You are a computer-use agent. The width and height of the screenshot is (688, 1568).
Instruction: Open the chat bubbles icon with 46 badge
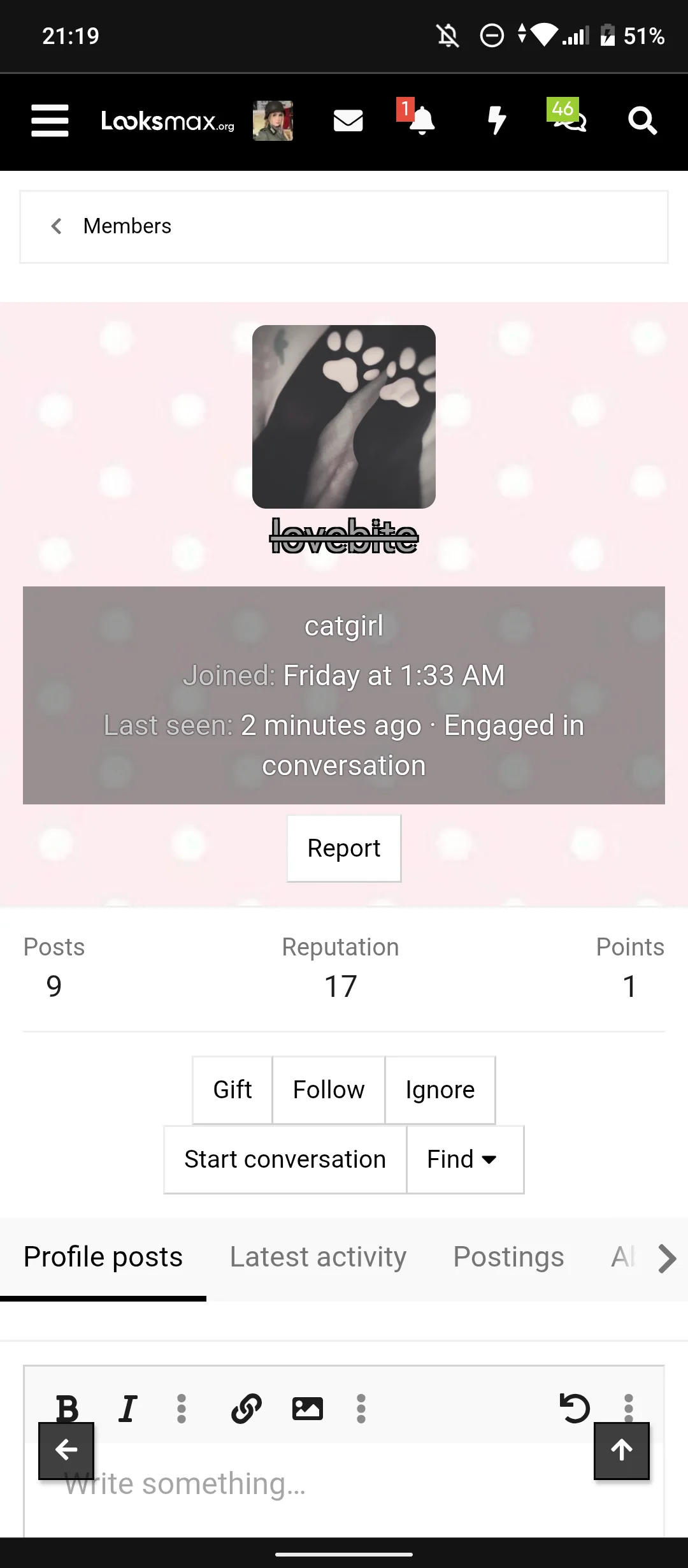(569, 119)
